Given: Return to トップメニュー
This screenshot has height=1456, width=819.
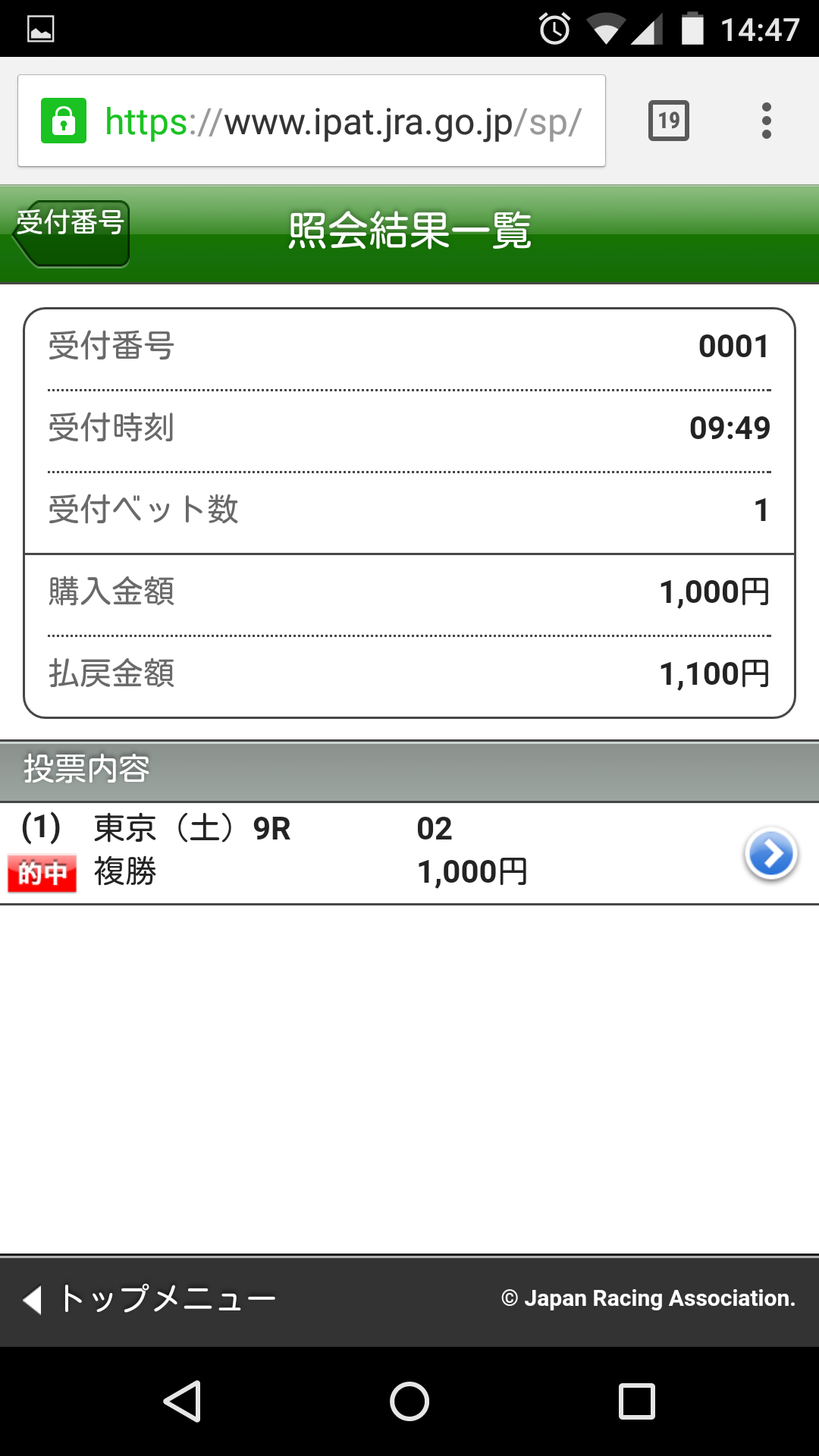Looking at the screenshot, I should point(150,1299).
